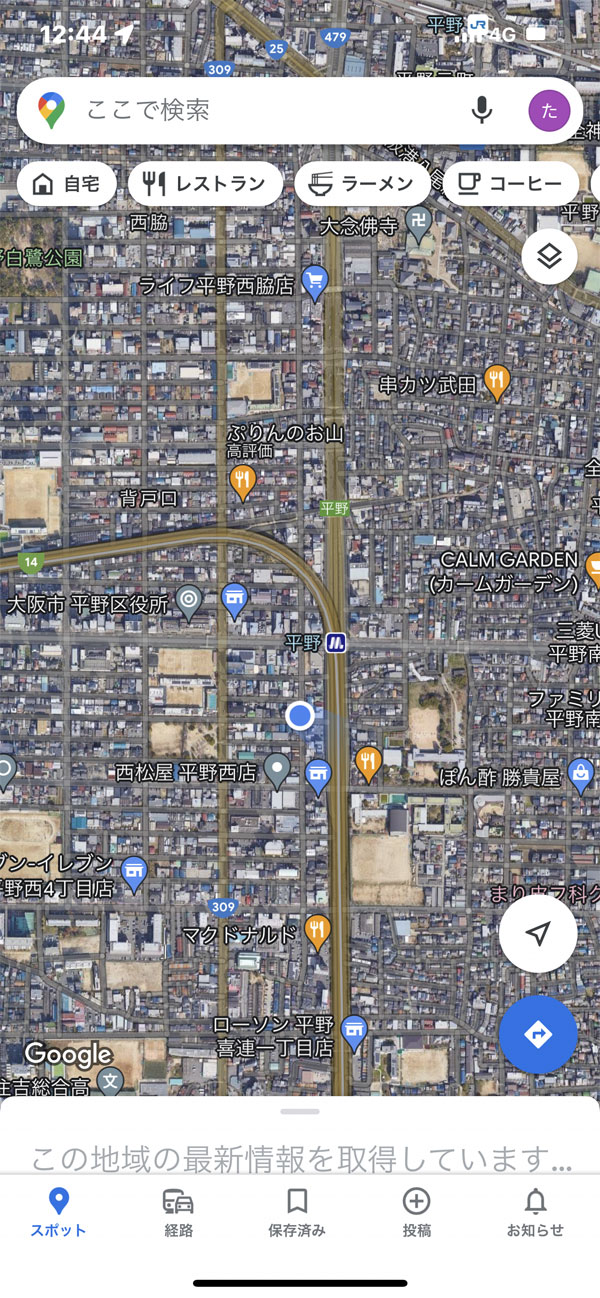Select the ローソン 平野喜連一丁目店 pin
The height and width of the screenshot is (1298, 600).
point(354,1033)
